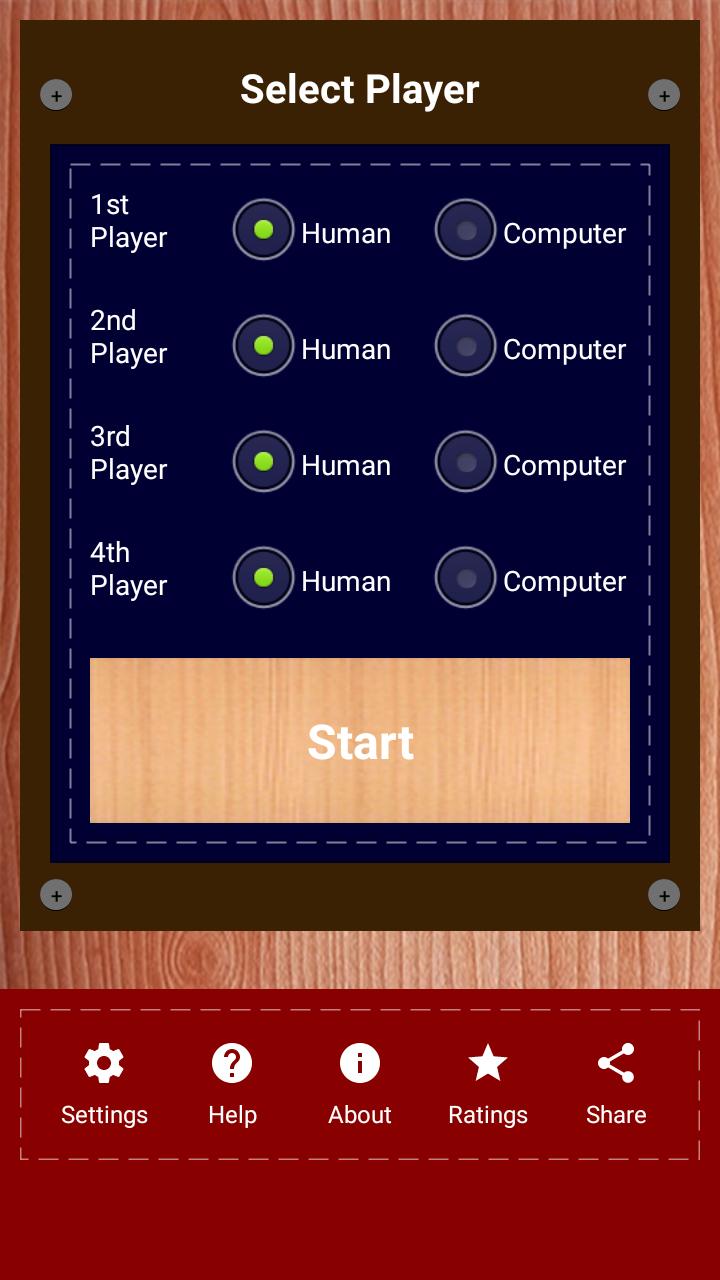Viewport: 720px width, 1280px height.
Task: Open Ratings to rate the app
Action: point(488,1084)
